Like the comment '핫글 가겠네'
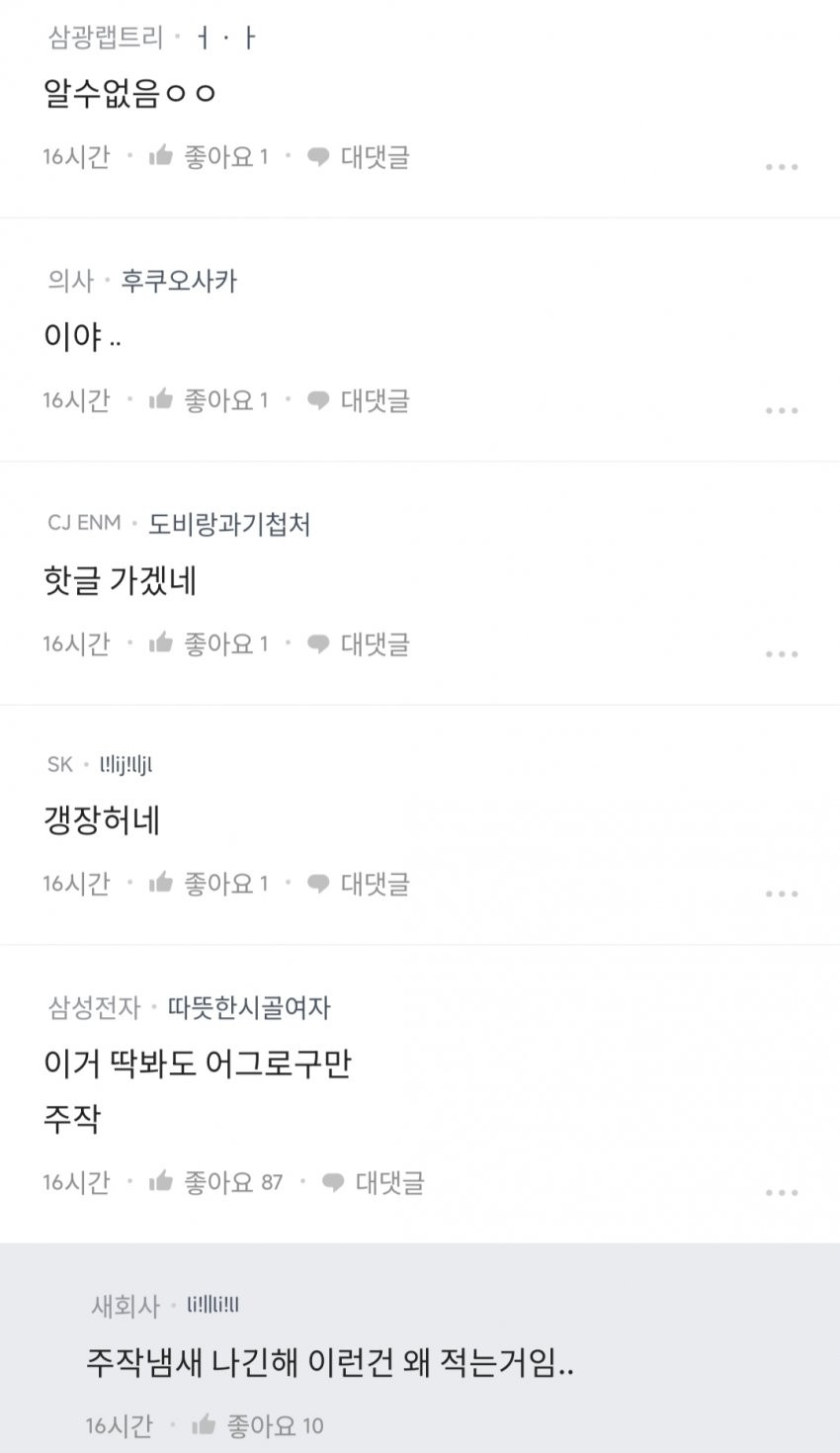 [x=209, y=643]
